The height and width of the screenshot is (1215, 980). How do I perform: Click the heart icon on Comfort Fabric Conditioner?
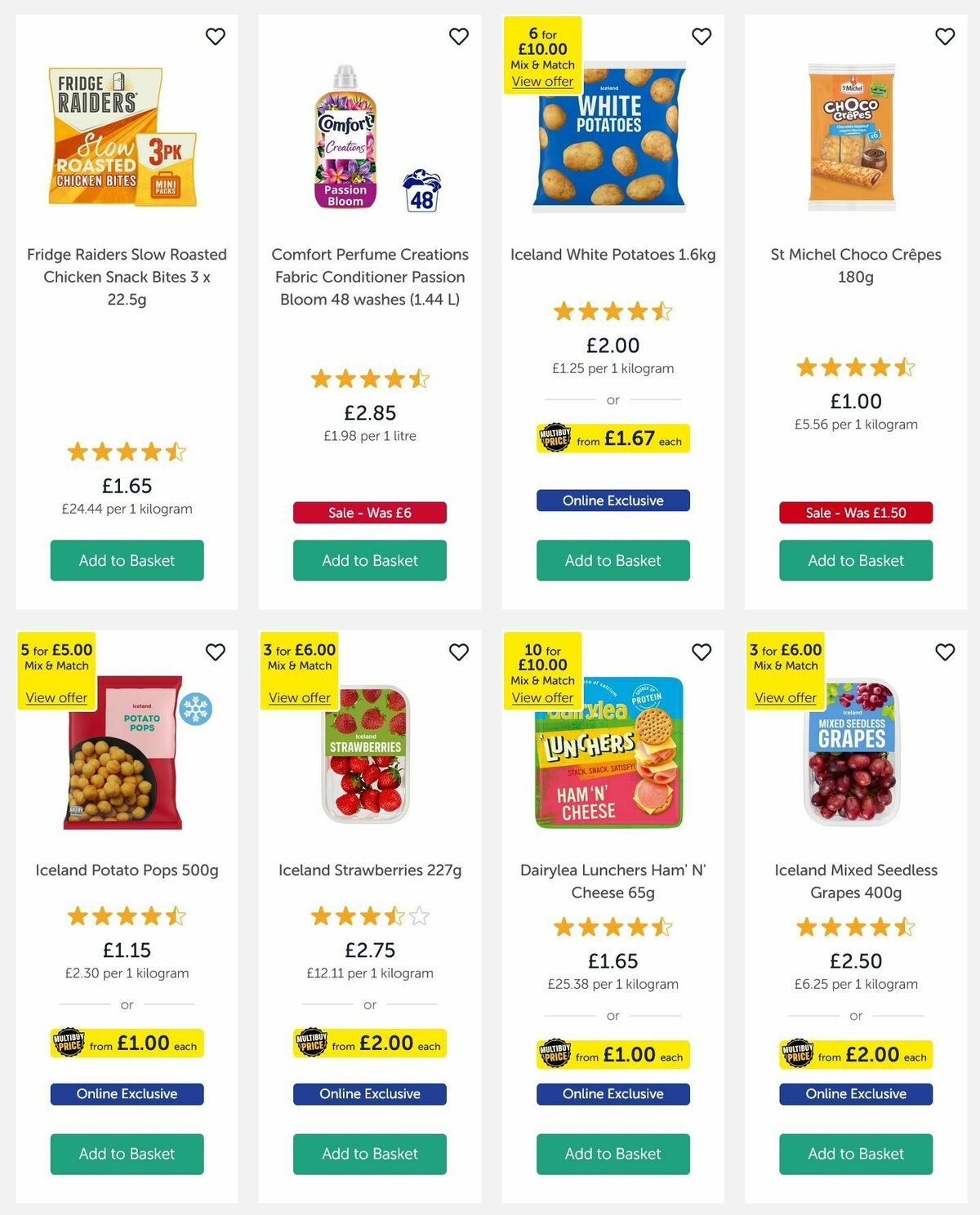(458, 36)
